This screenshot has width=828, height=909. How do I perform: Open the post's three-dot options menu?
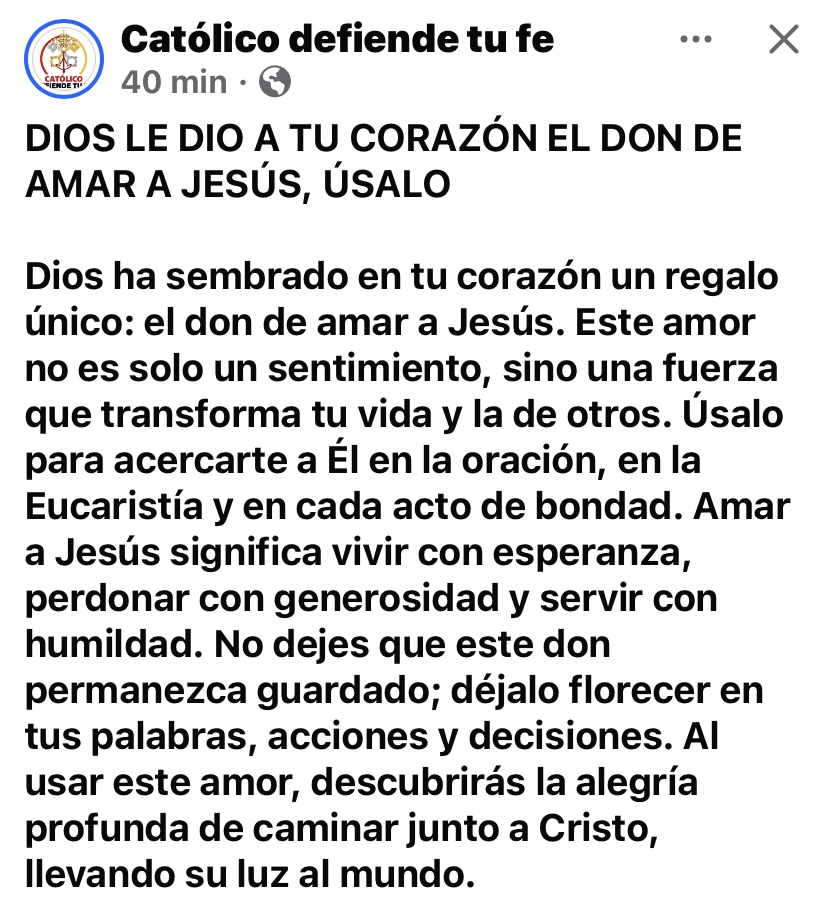(695, 39)
